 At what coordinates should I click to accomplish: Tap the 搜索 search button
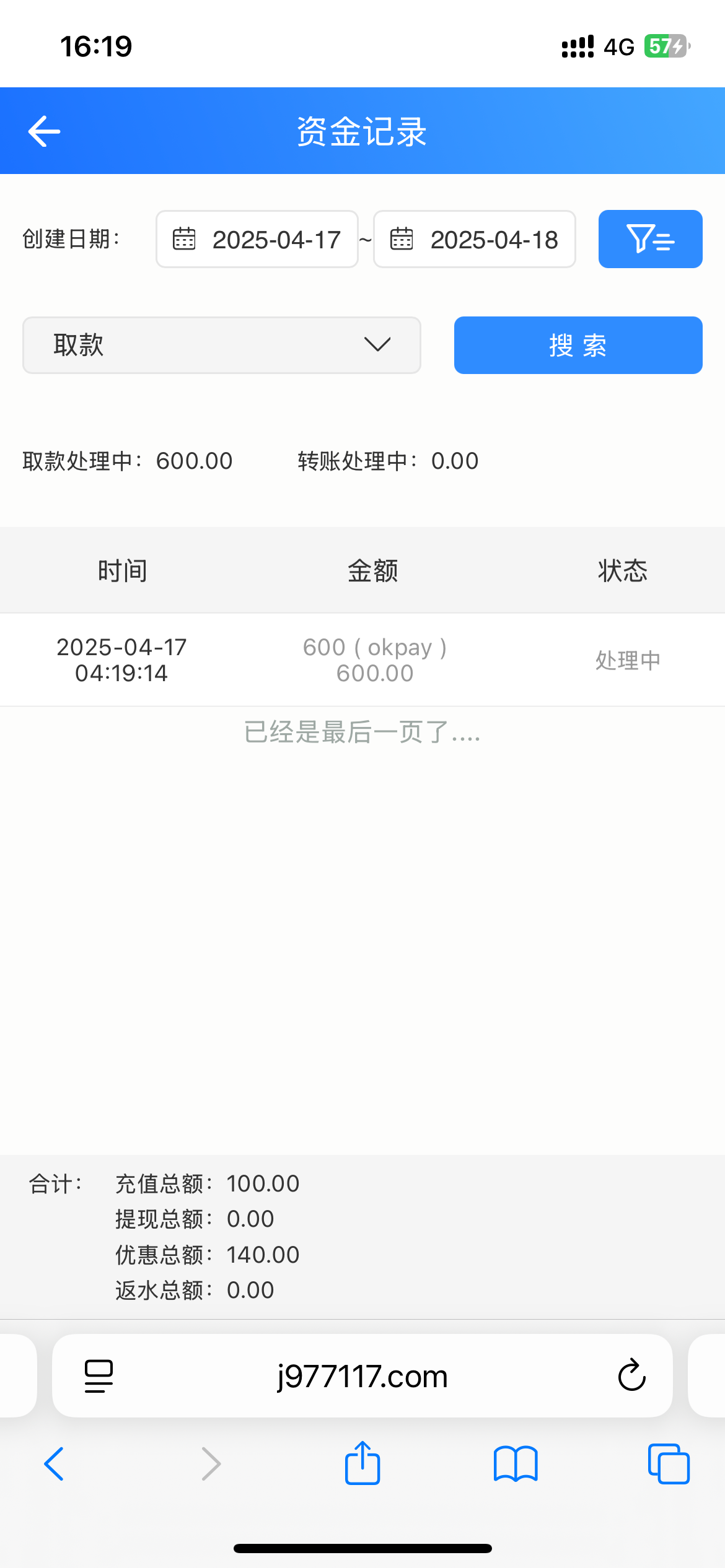click(x=578, y=345)
